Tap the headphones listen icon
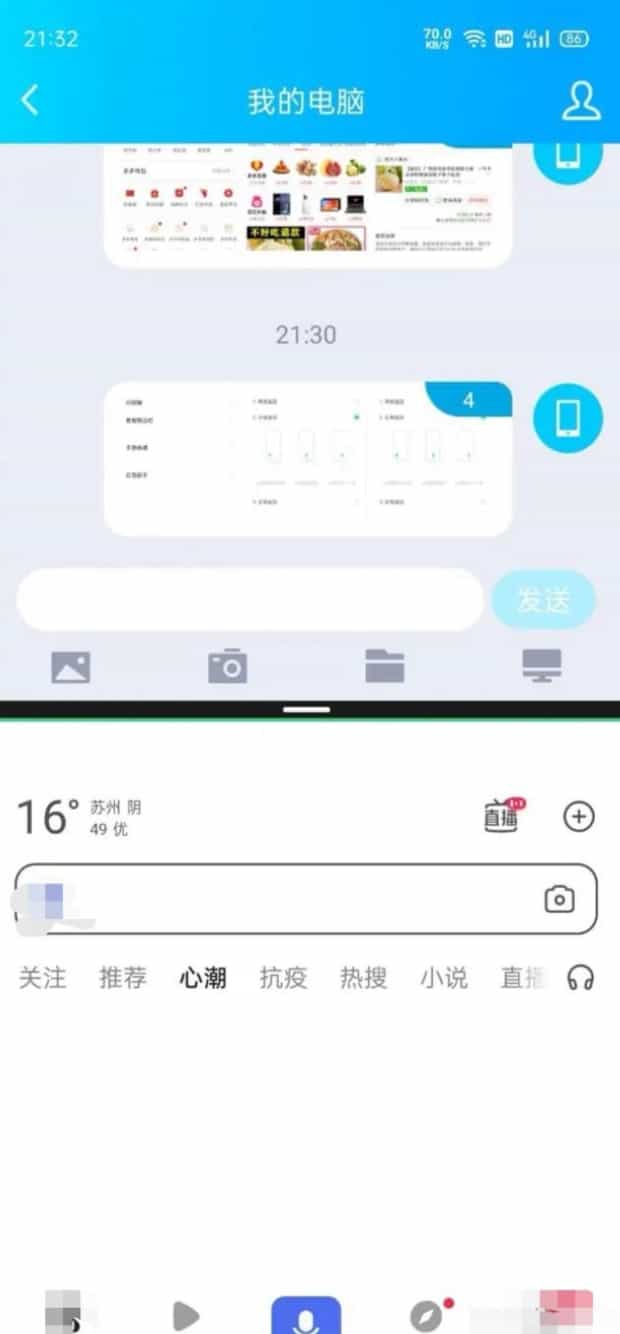The image size is (620, 1334). (580, 977)
